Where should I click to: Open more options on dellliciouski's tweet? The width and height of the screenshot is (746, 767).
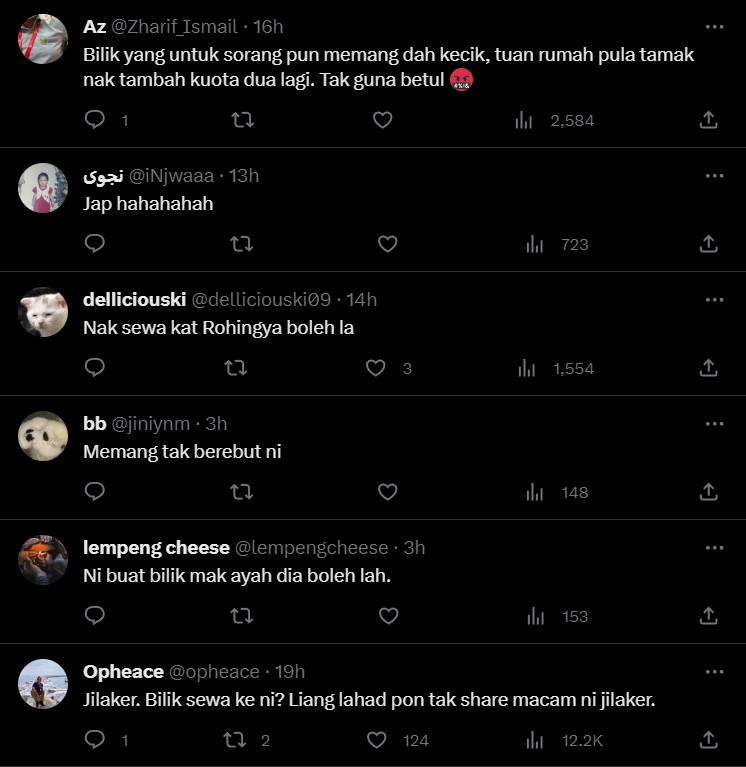coord(714,299)
